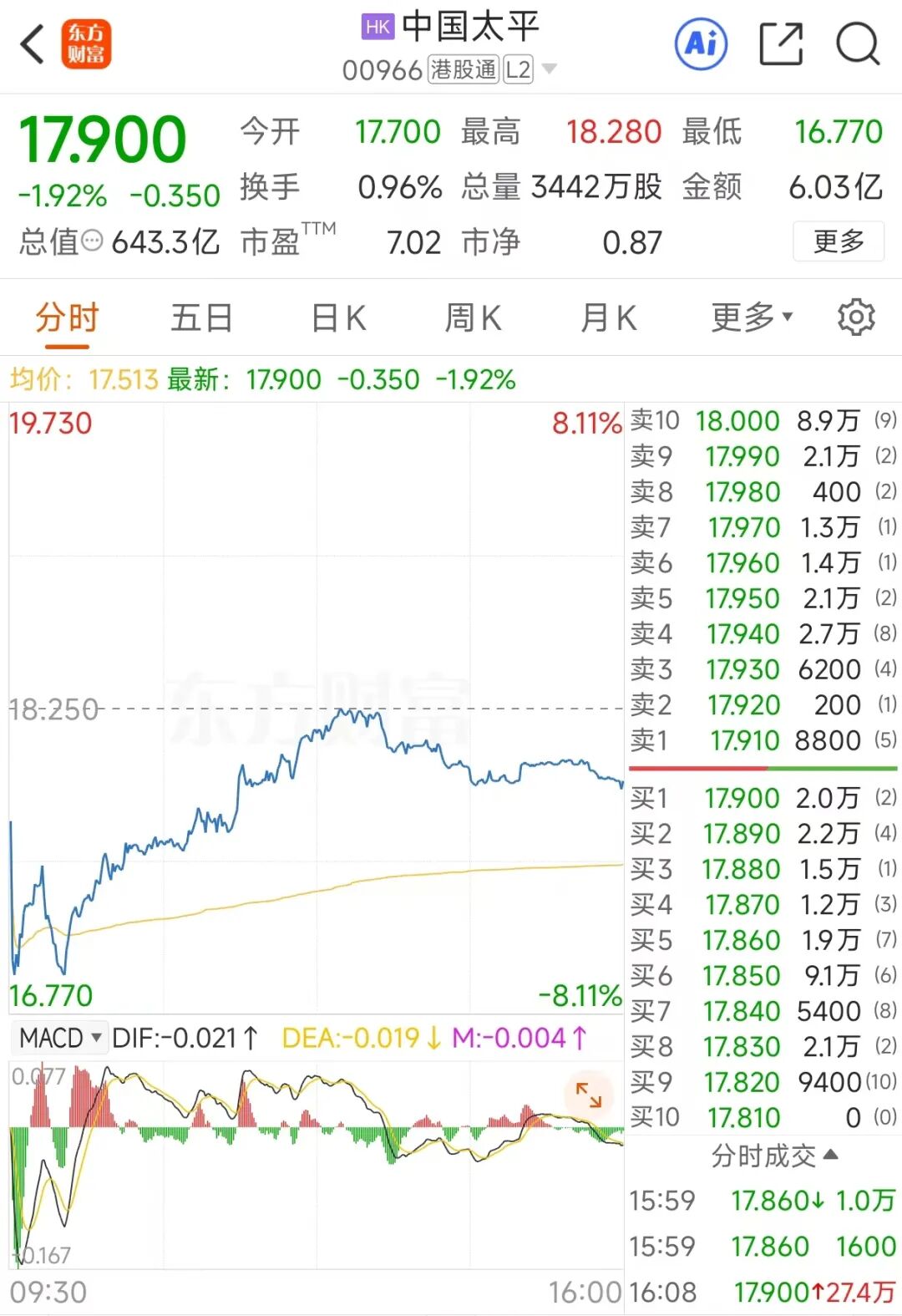Expand the MACD chart to fullscreen
The height and width of the screenshot is (1316, 902).
(x=589, y=1095)
